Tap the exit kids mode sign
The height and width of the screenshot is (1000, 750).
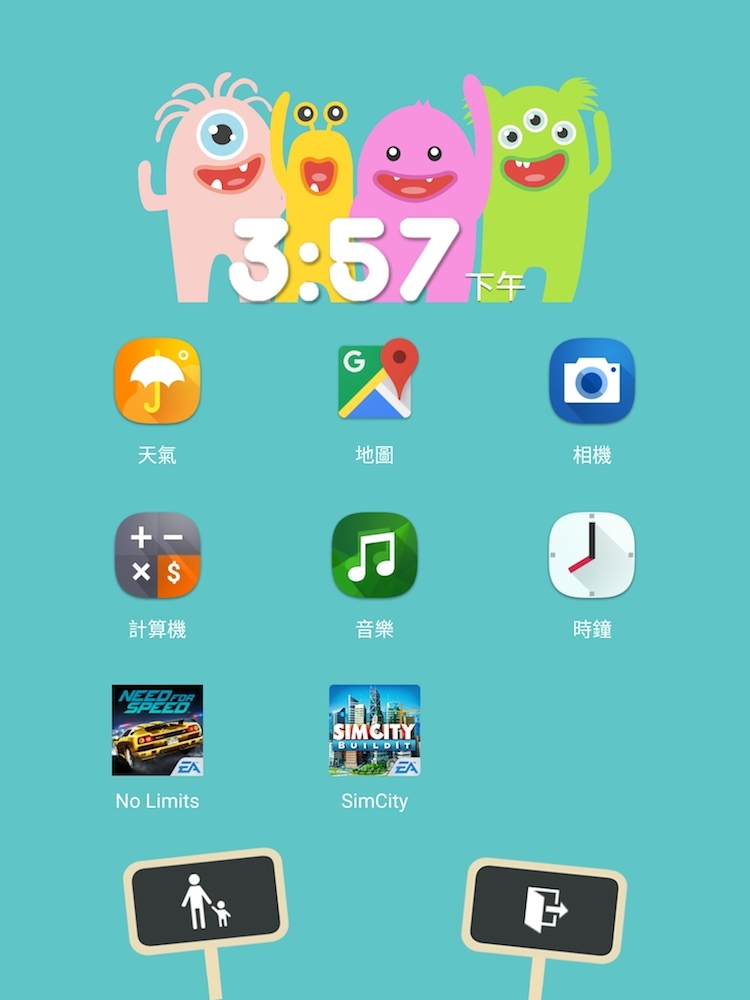tap(544, 908)
